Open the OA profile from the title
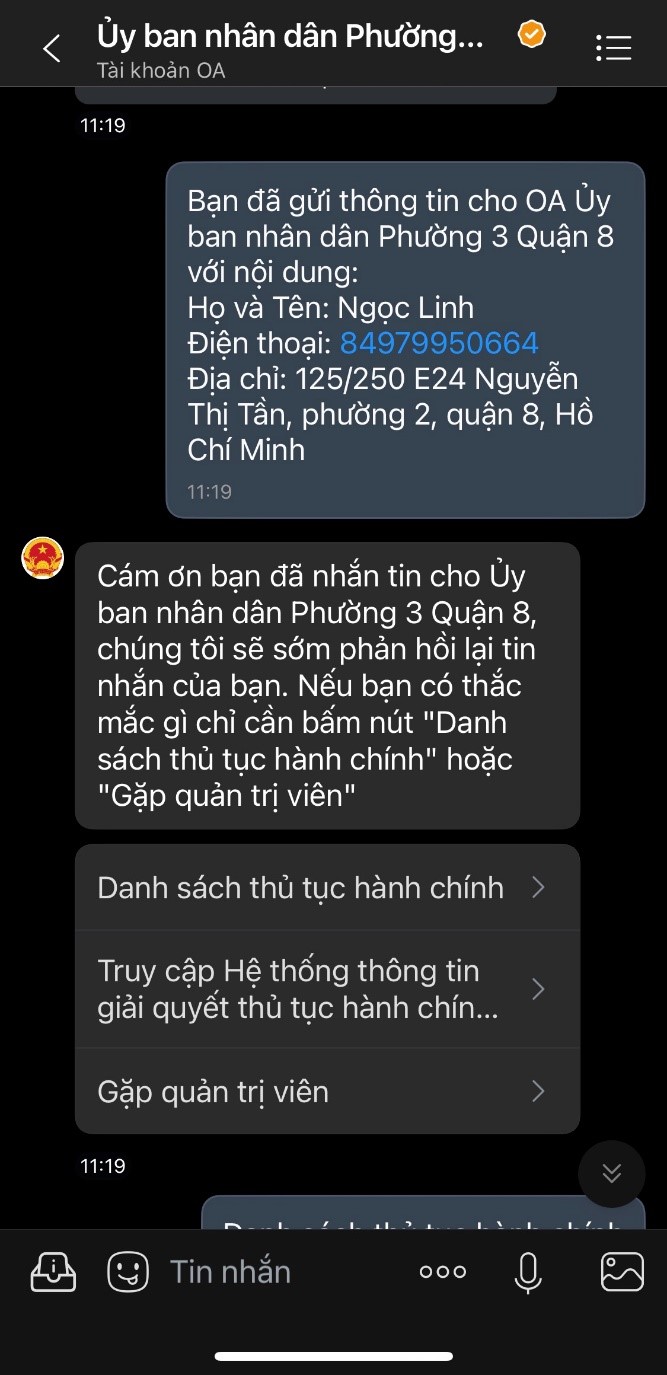 (290, 37)
